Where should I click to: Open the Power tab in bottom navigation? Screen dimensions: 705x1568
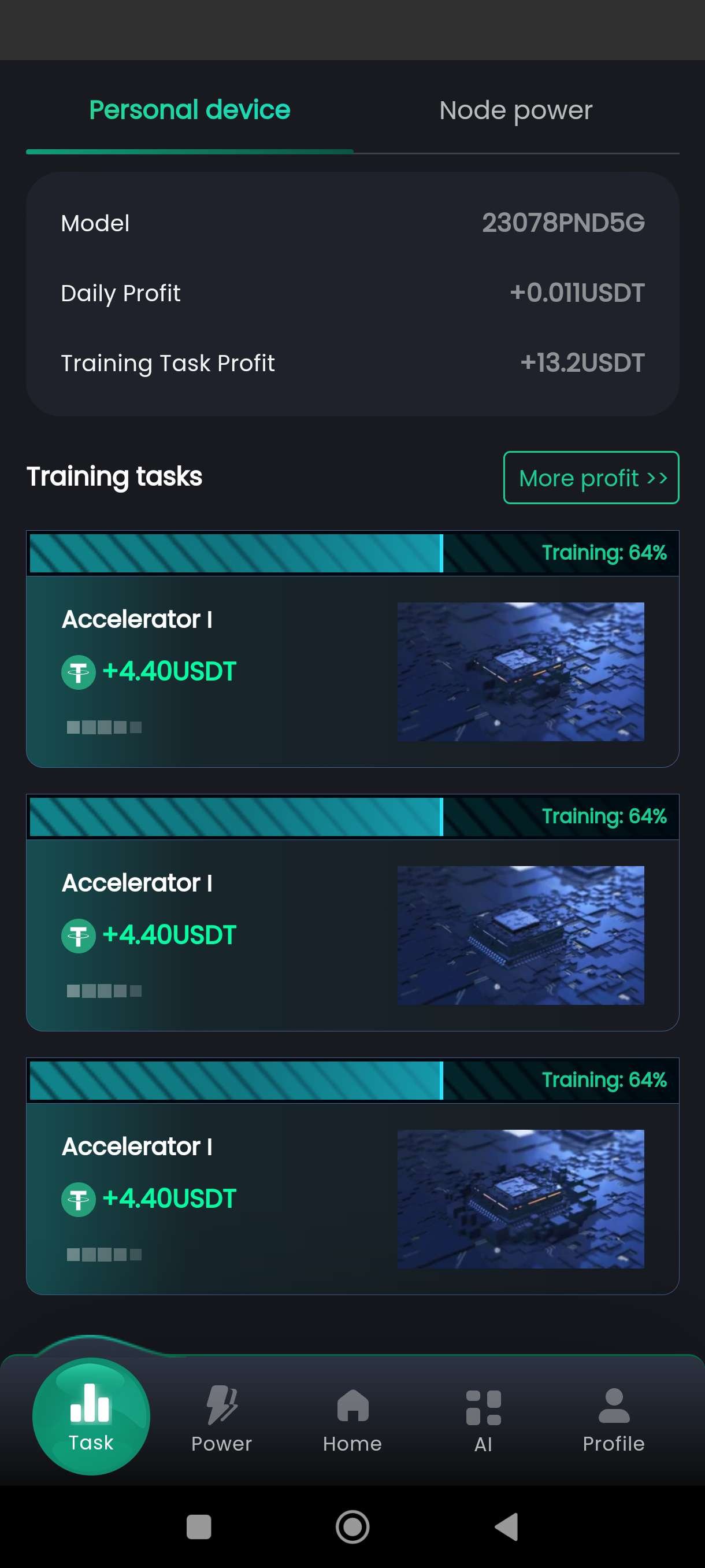[x=221, y=1419]
